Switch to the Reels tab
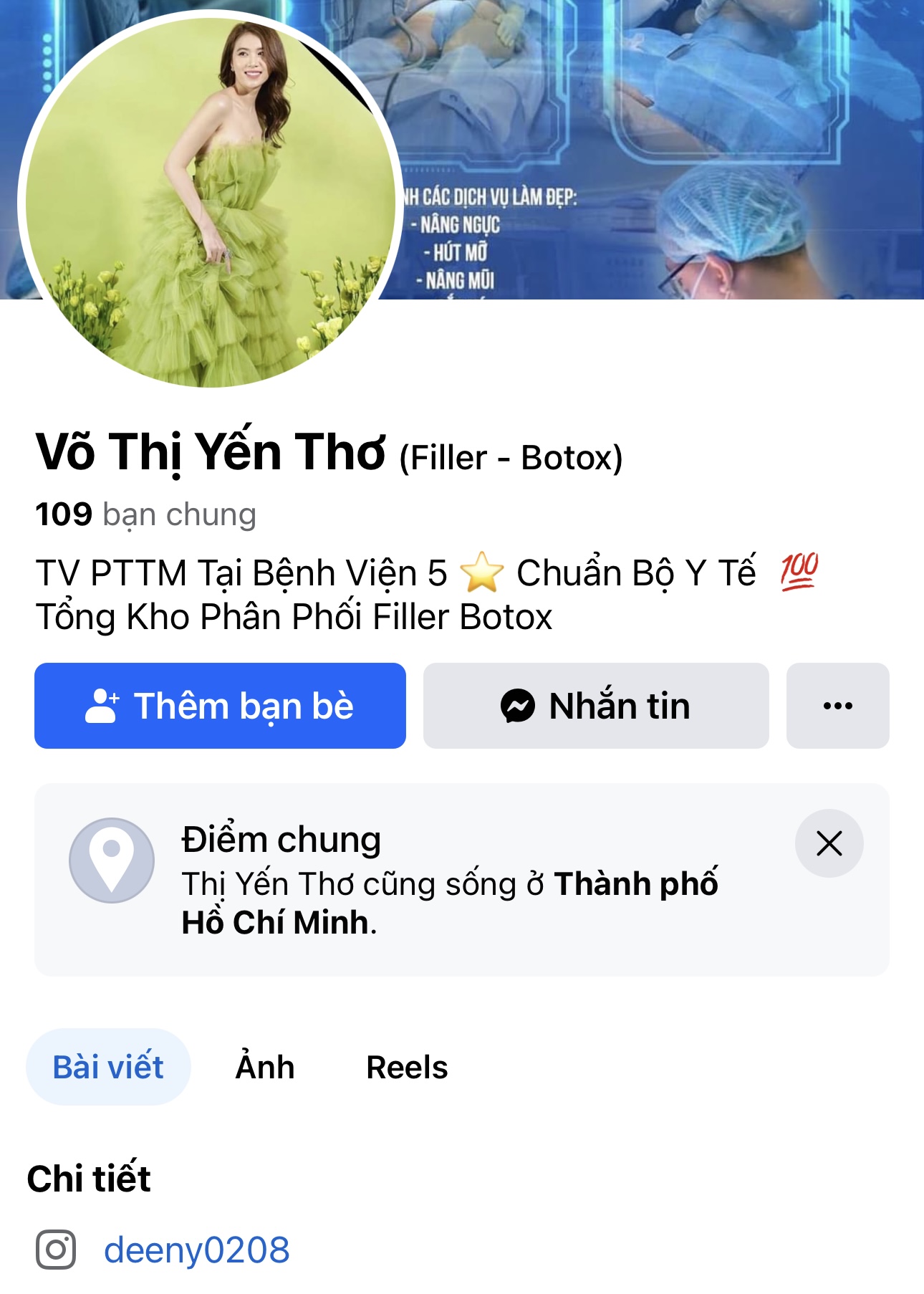 pos(407,1067)
